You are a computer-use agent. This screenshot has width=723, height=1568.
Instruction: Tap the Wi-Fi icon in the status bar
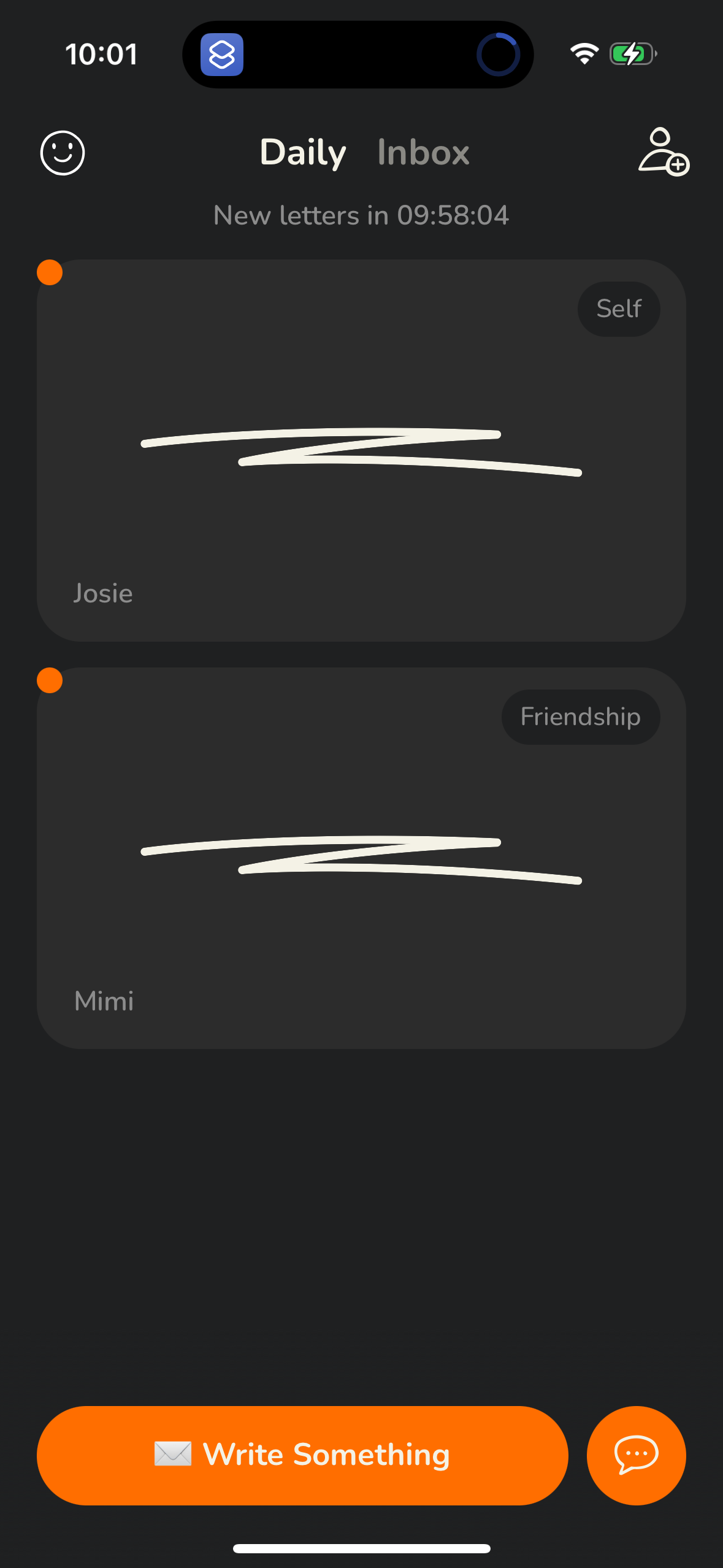click(583, 54)
